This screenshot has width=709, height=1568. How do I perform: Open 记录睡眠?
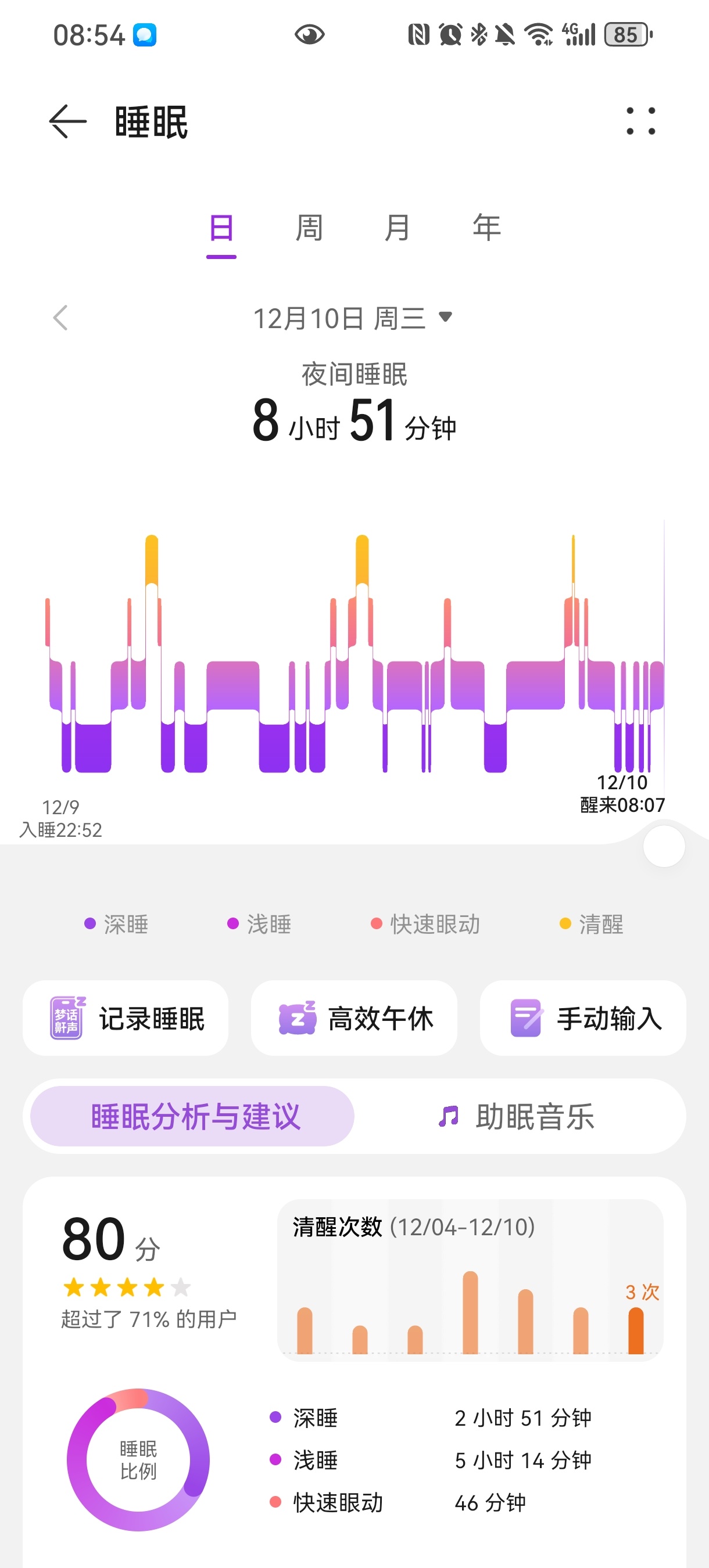[126, 1017]
